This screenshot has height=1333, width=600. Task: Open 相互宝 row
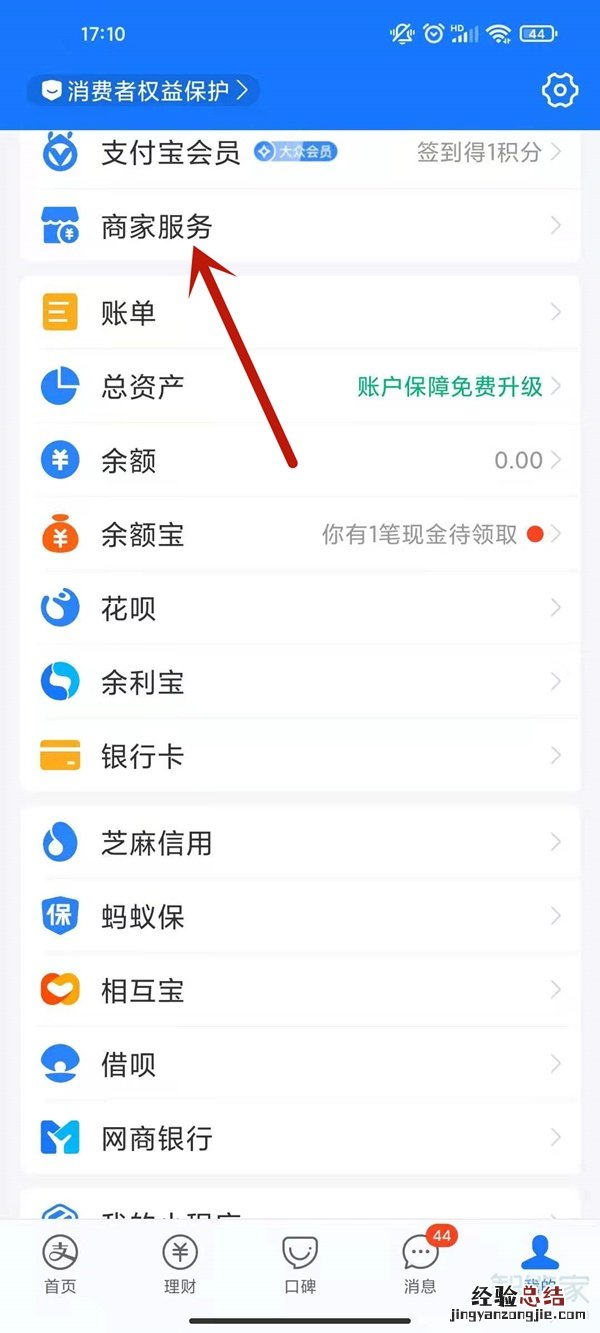[300, 991]
